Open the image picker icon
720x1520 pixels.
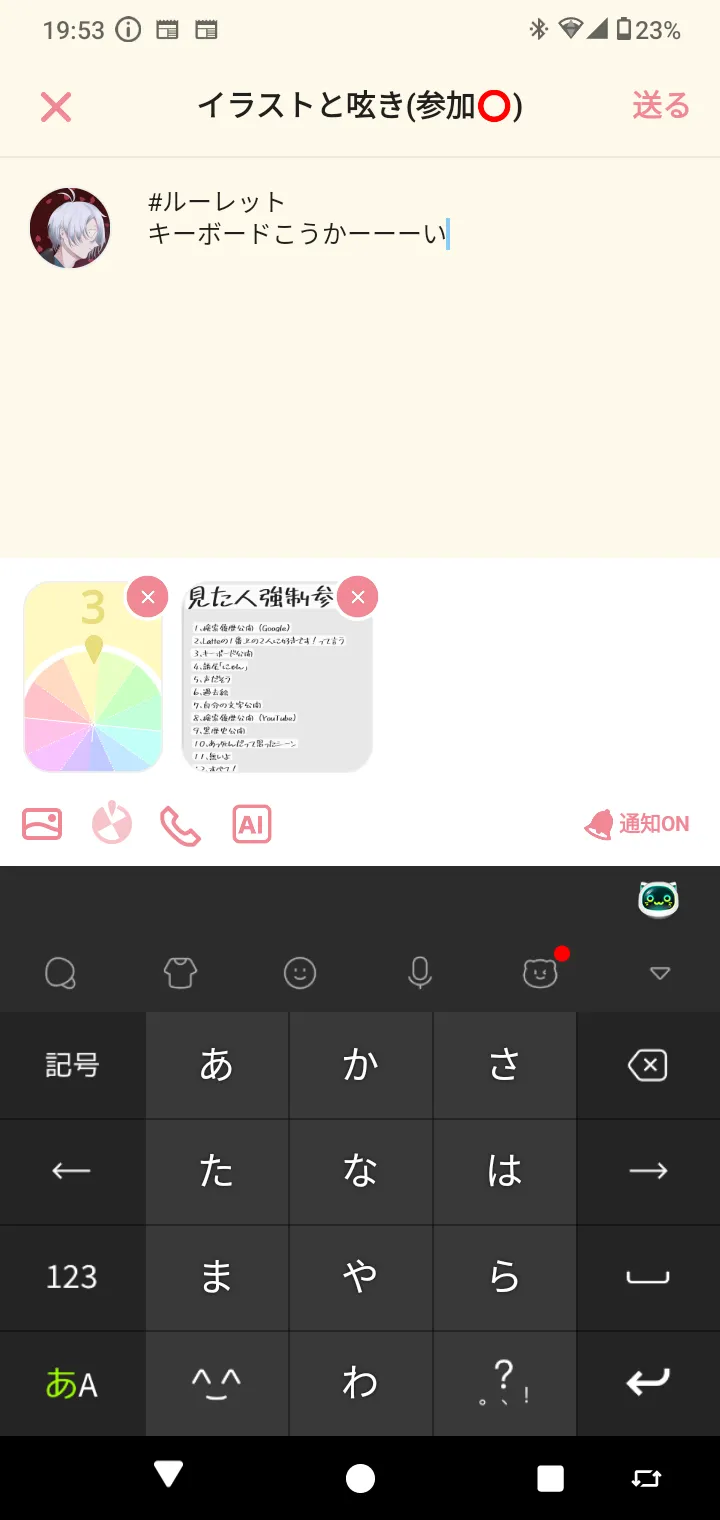(42, 824)
